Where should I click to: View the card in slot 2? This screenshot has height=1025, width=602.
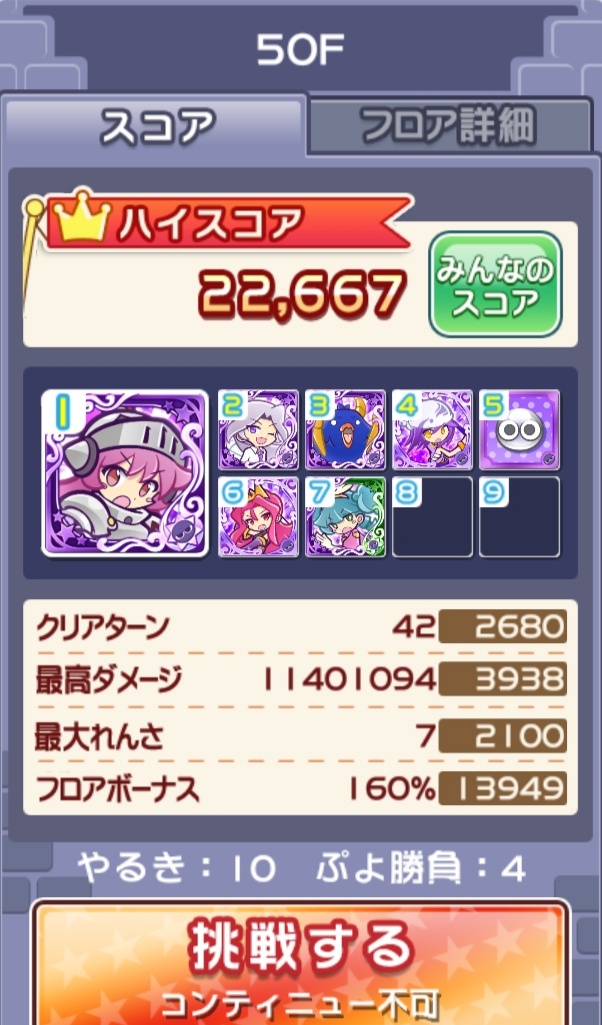click(x=258, y=429)
